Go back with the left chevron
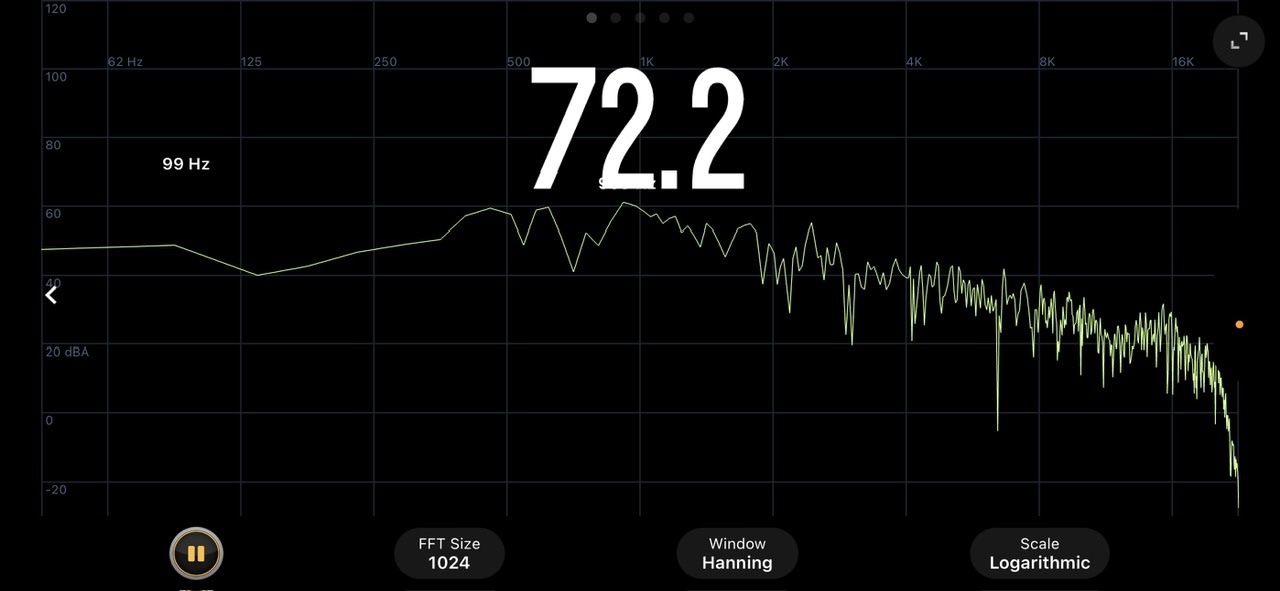The width and height of the screenshot is (1280, 591). [x=52, y=295]
